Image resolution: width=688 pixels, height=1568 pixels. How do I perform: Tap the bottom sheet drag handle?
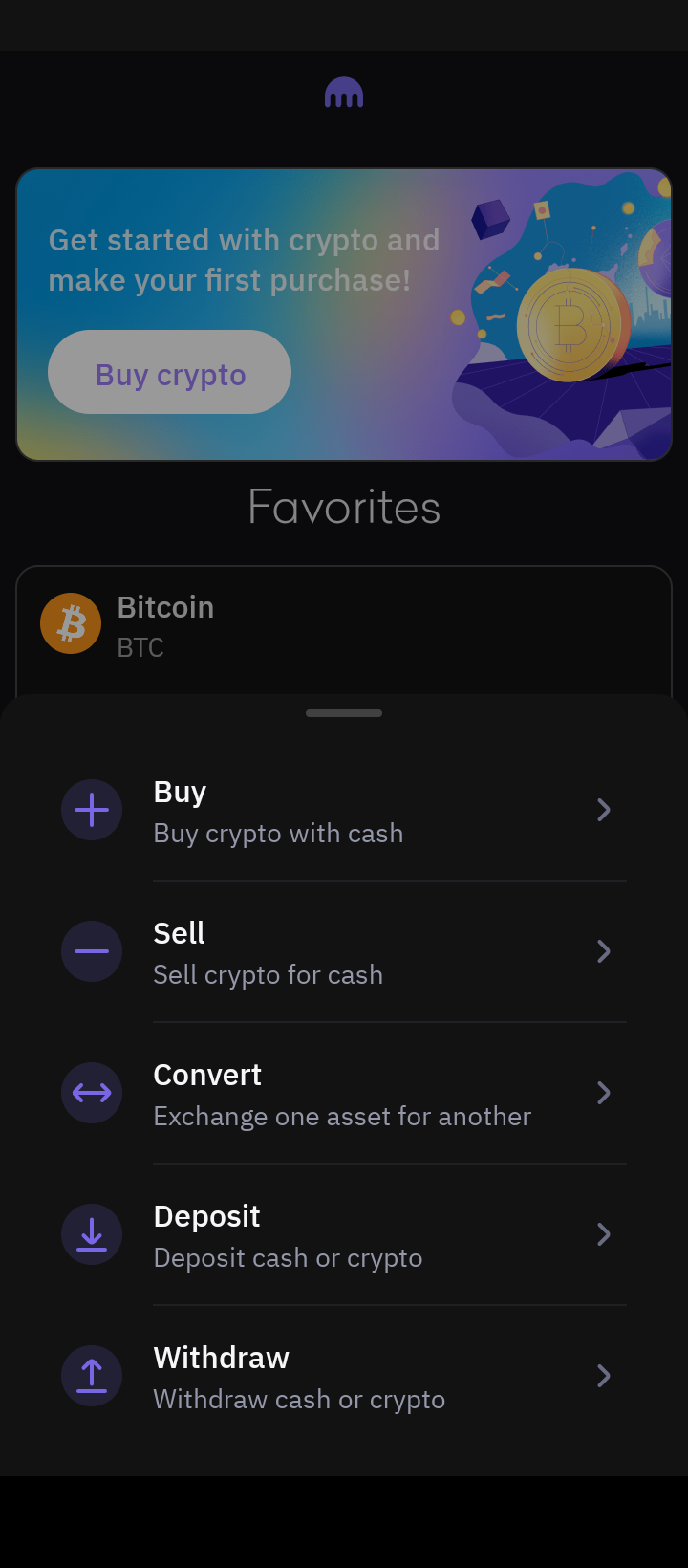[344, 713]
